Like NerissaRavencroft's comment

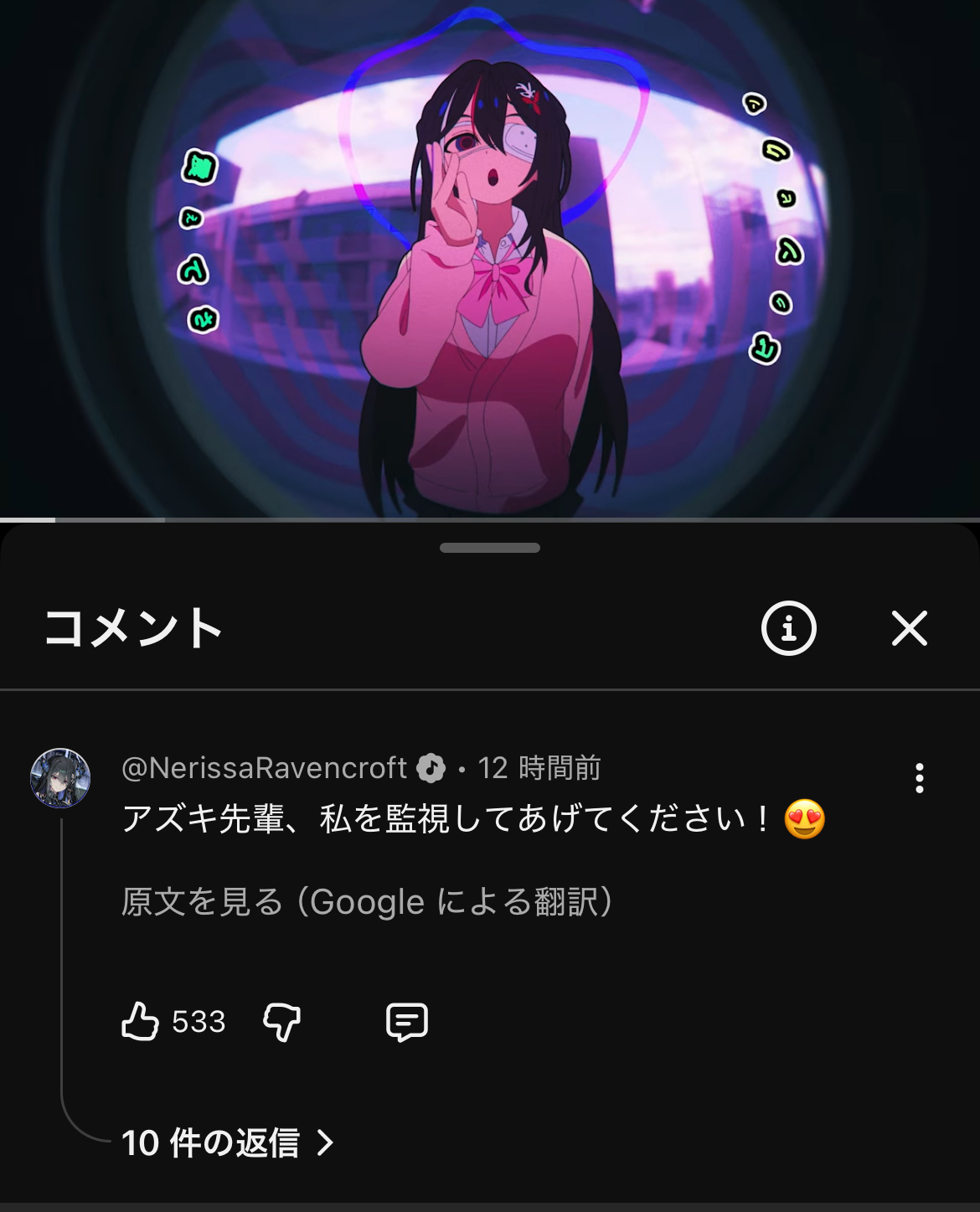(140, 1021)
